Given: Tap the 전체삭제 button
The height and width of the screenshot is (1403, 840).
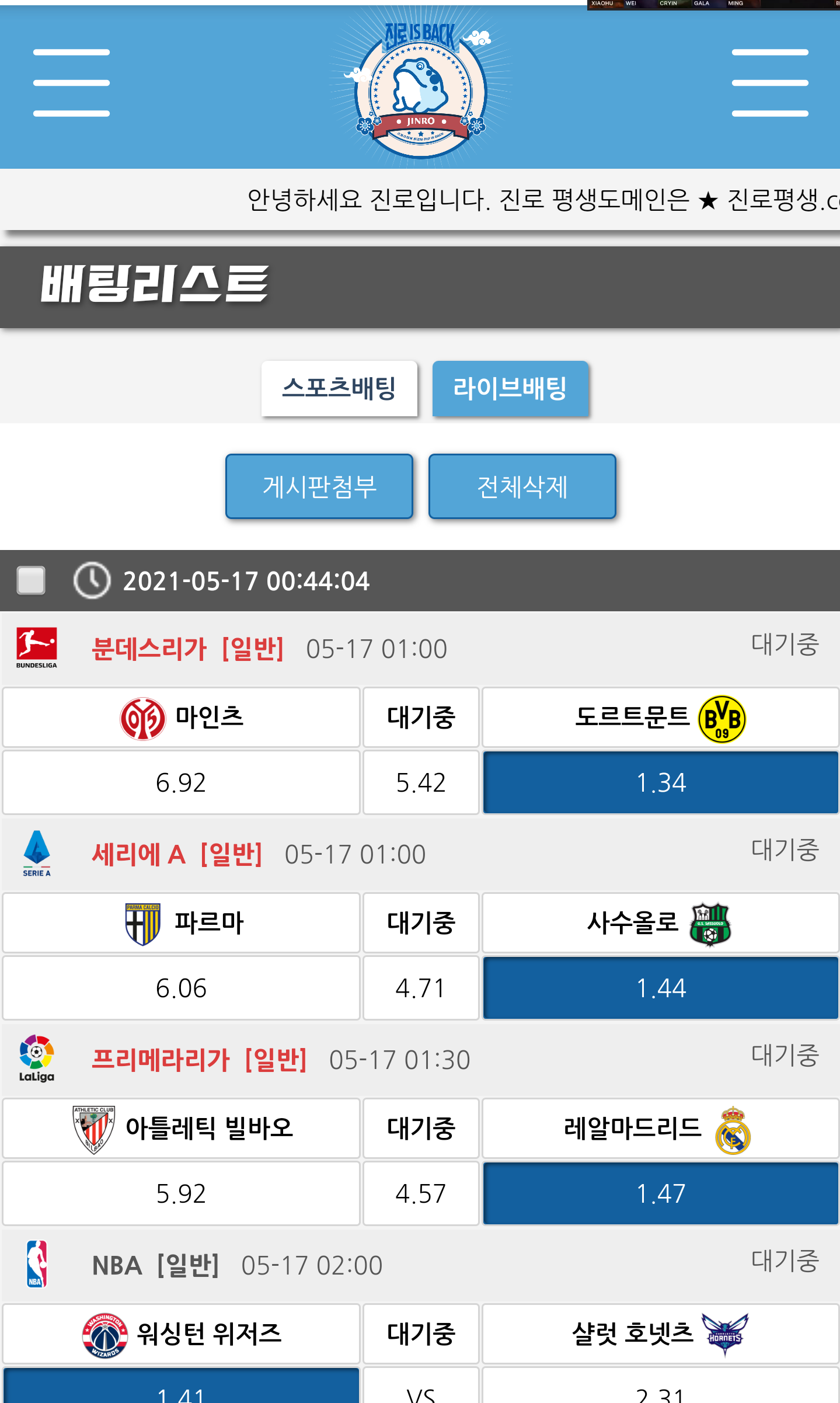Looking at the screenshot, I should click(522, 486).
